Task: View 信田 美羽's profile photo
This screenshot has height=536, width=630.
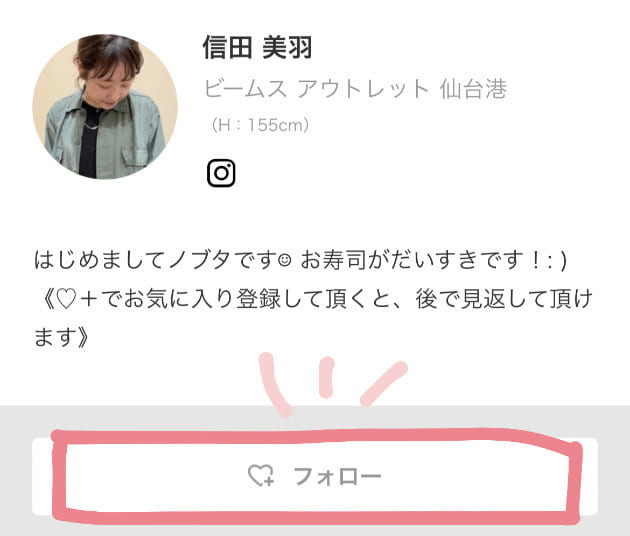Action: pos(105,106)
